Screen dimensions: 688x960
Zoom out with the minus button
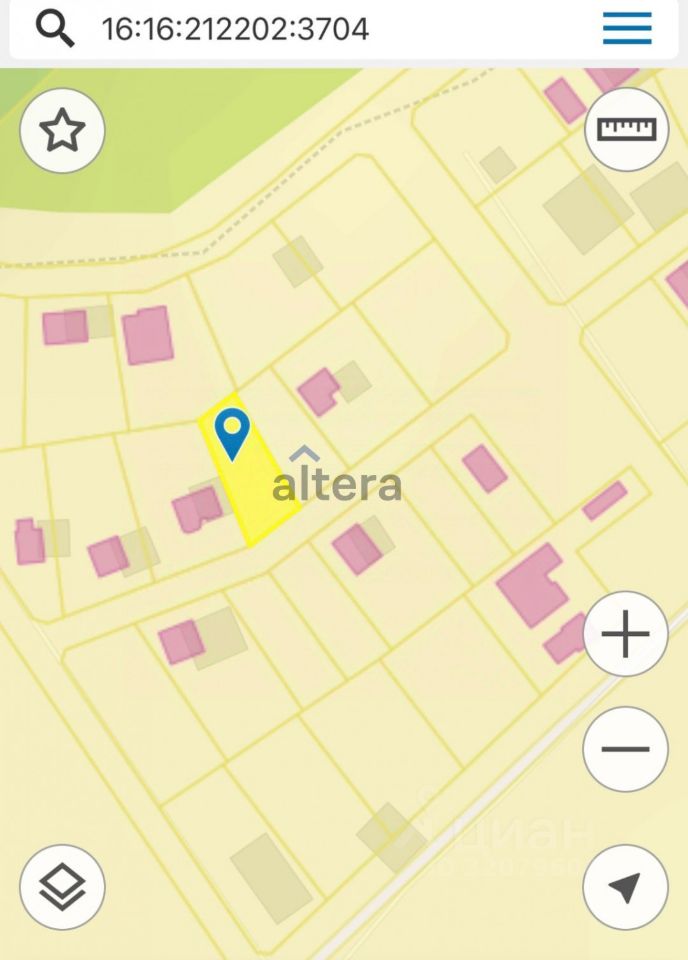click(x=626, y=749)
